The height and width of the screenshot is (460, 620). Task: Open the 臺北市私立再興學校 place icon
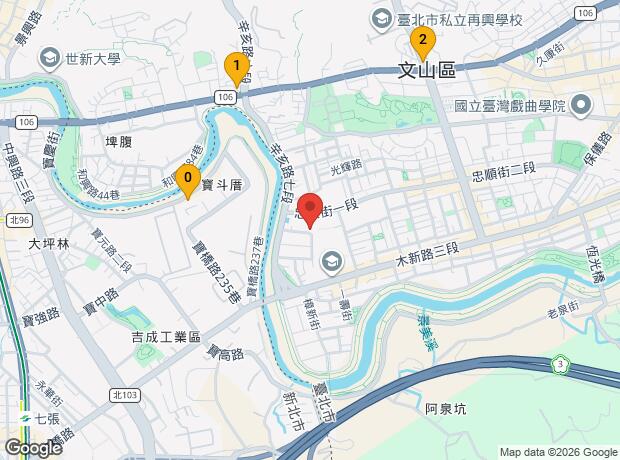(382, 21)
